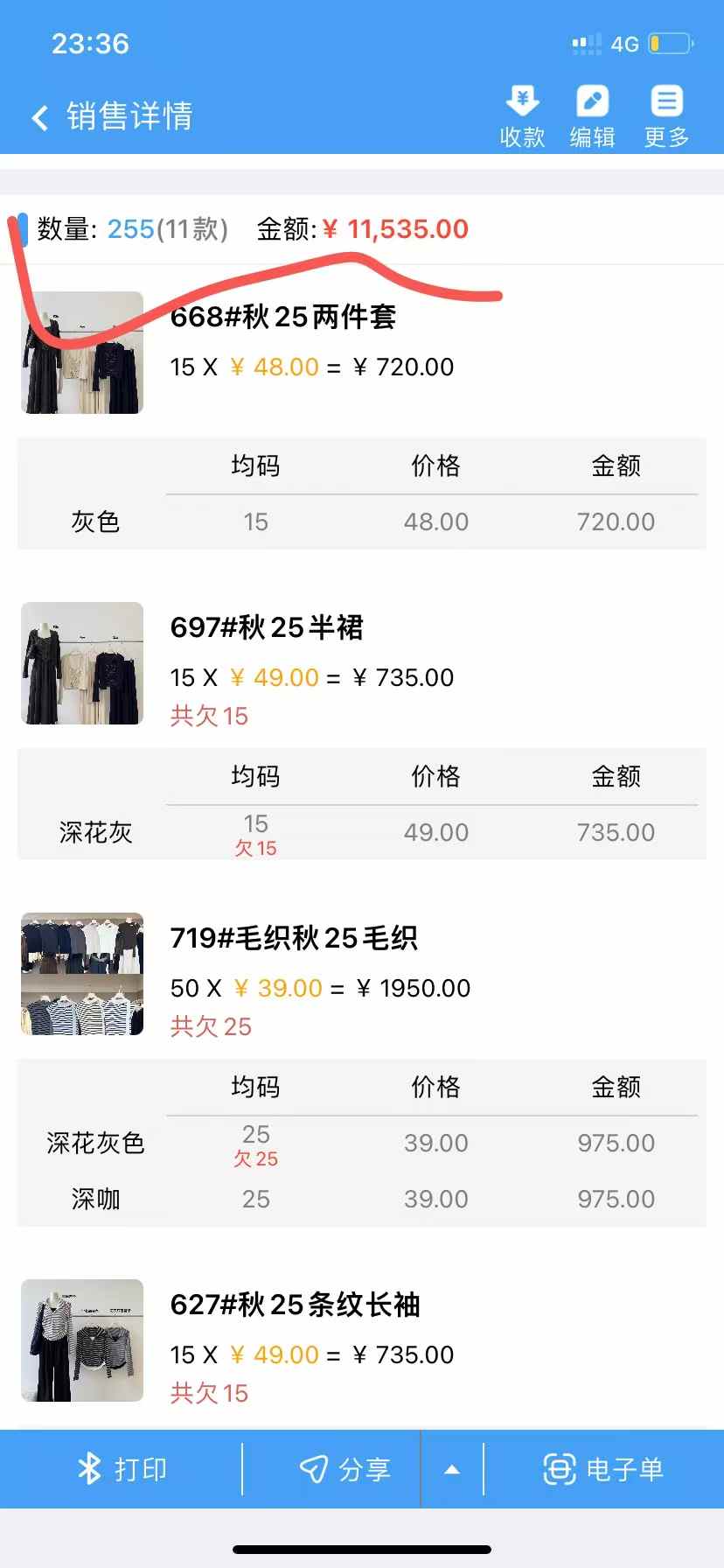Expand the share options arrow
Viewport: 724px width, 1568px height.
tap(452, 1469)
